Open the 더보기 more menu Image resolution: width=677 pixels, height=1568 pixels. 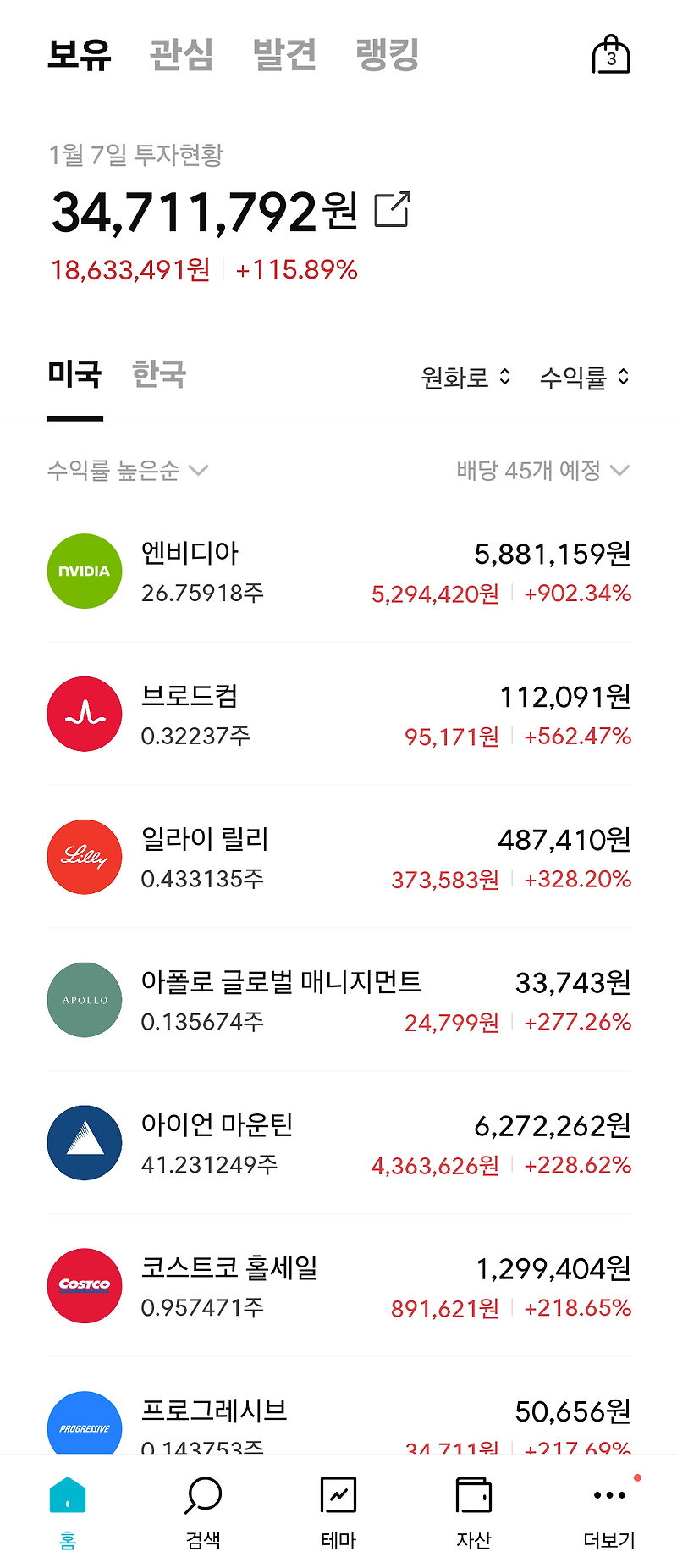(x=609, y=1512)
